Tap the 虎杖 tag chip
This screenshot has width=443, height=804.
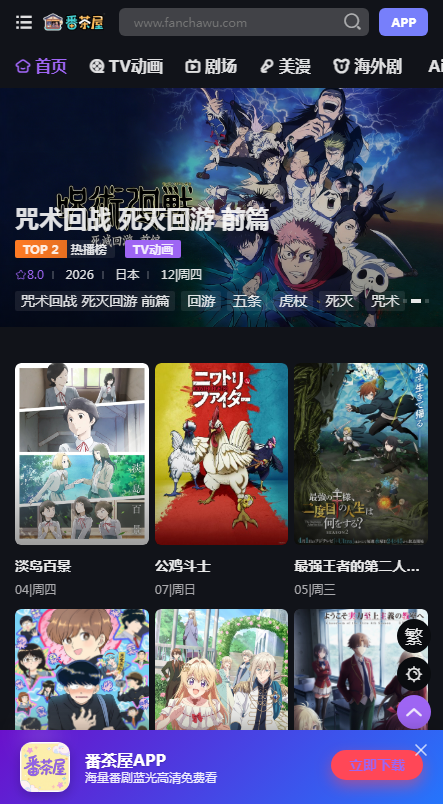[x=293, y=301]
